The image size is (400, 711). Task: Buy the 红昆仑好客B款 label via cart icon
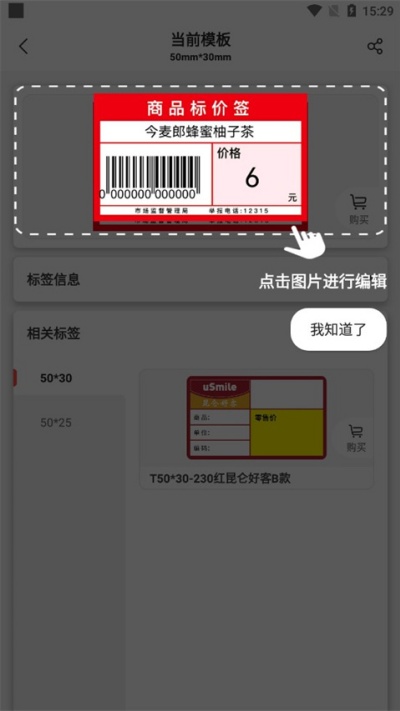pos(356,438)
